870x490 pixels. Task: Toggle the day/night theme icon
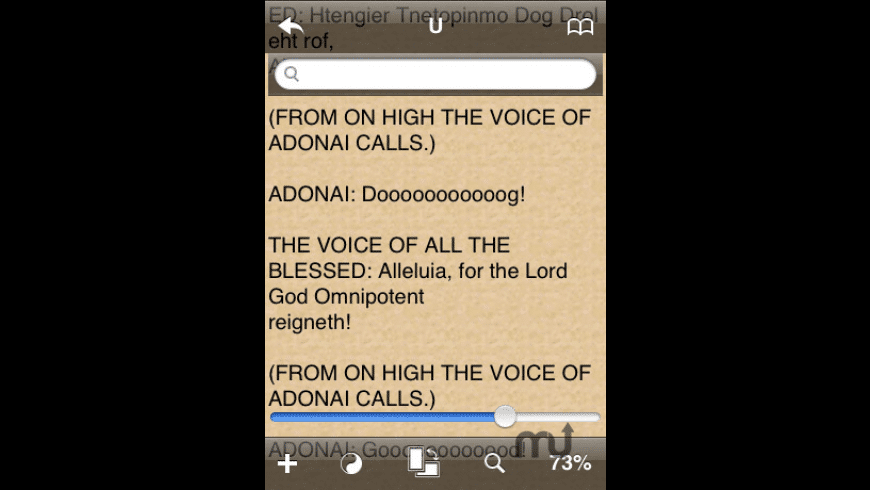(352, 464)
